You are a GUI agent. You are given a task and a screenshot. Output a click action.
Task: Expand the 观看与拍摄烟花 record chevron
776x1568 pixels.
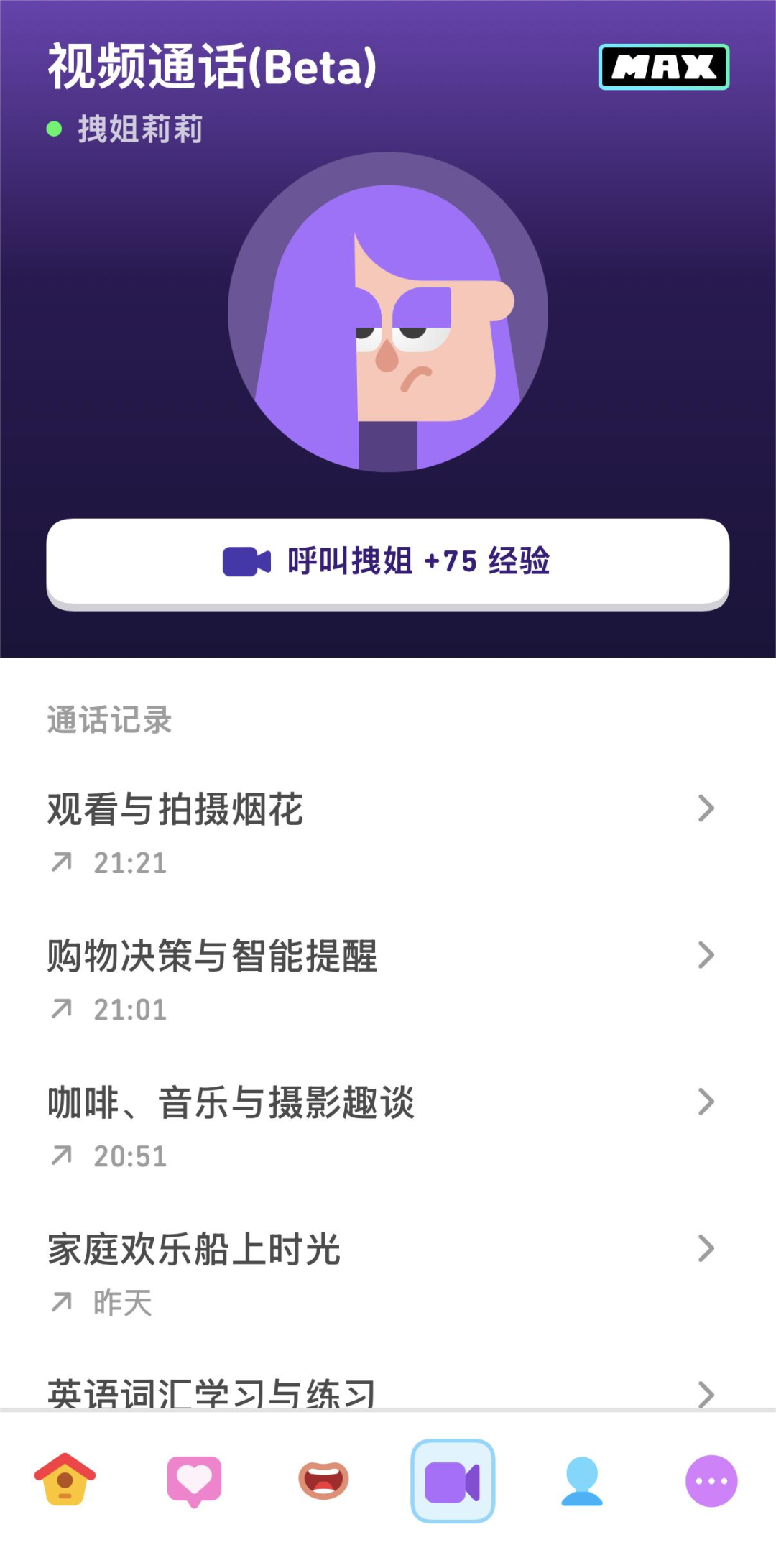pos(707,809)
